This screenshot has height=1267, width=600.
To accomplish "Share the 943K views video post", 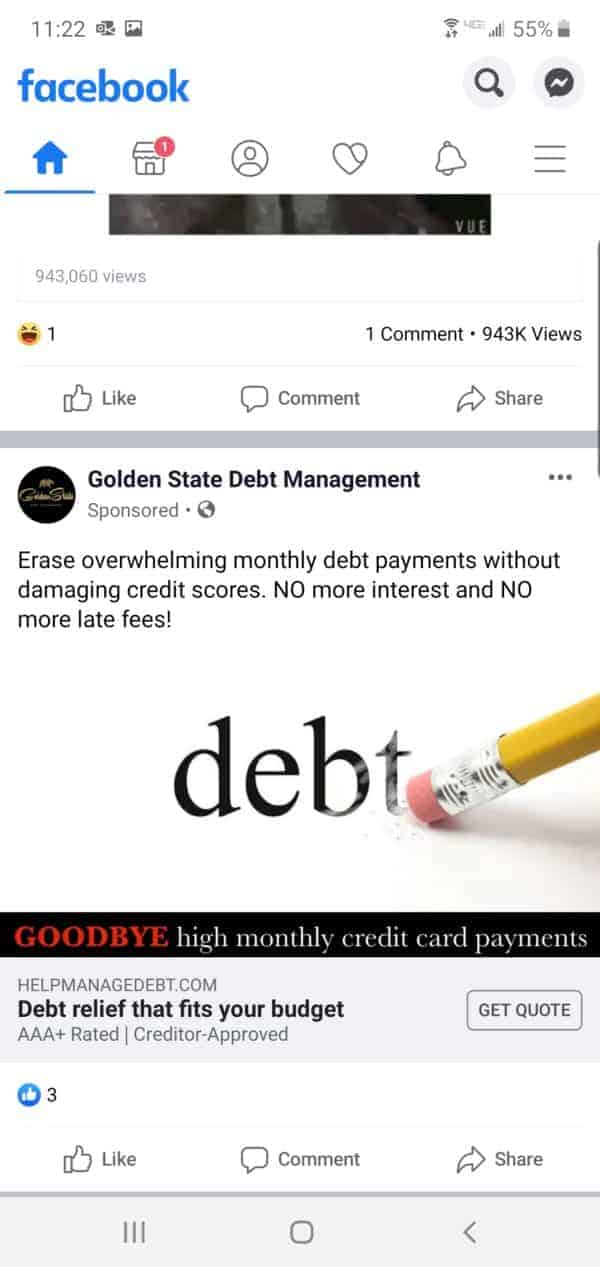I will click(499, 398).
